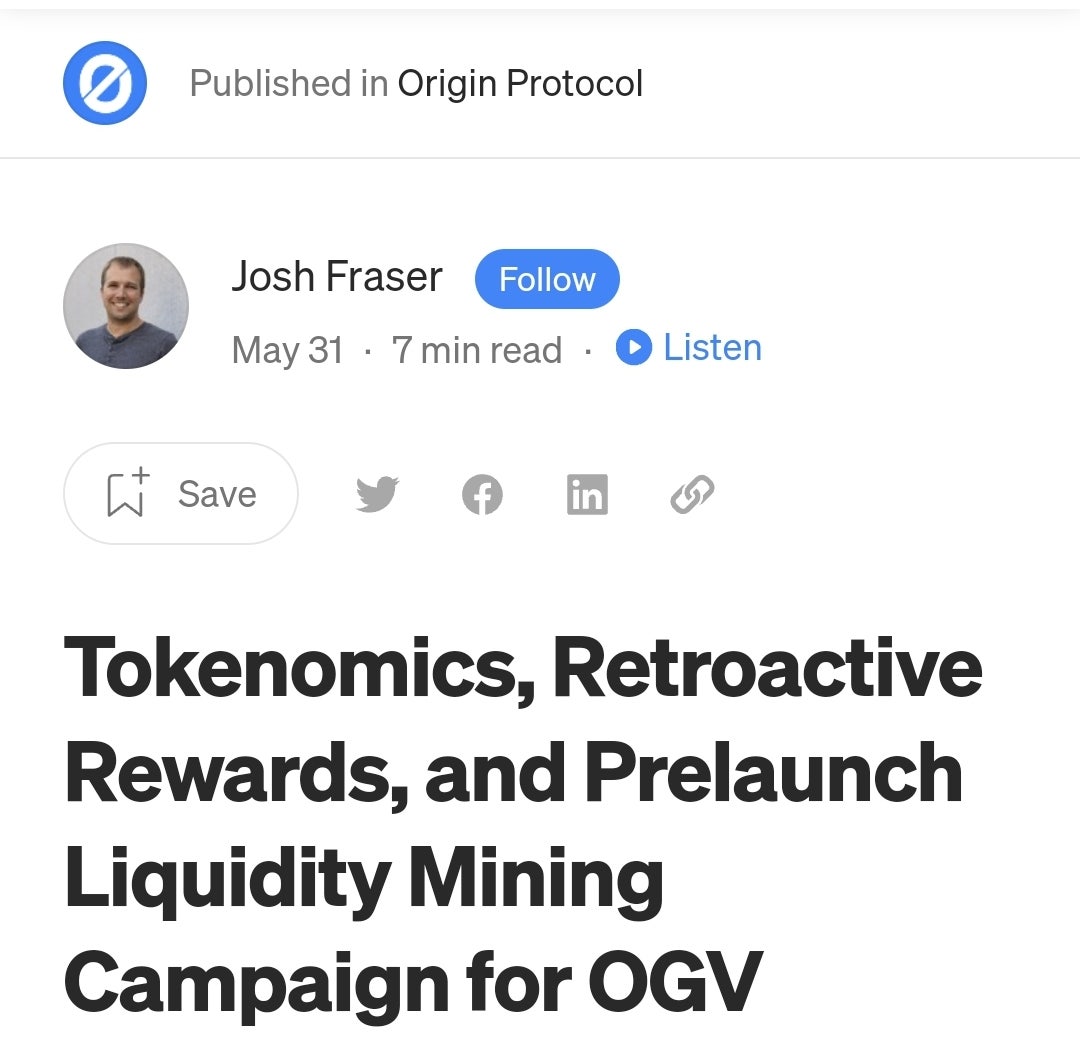1080x1061 pixels.
Task: Save this article to bookmarks
Action: 181,494
